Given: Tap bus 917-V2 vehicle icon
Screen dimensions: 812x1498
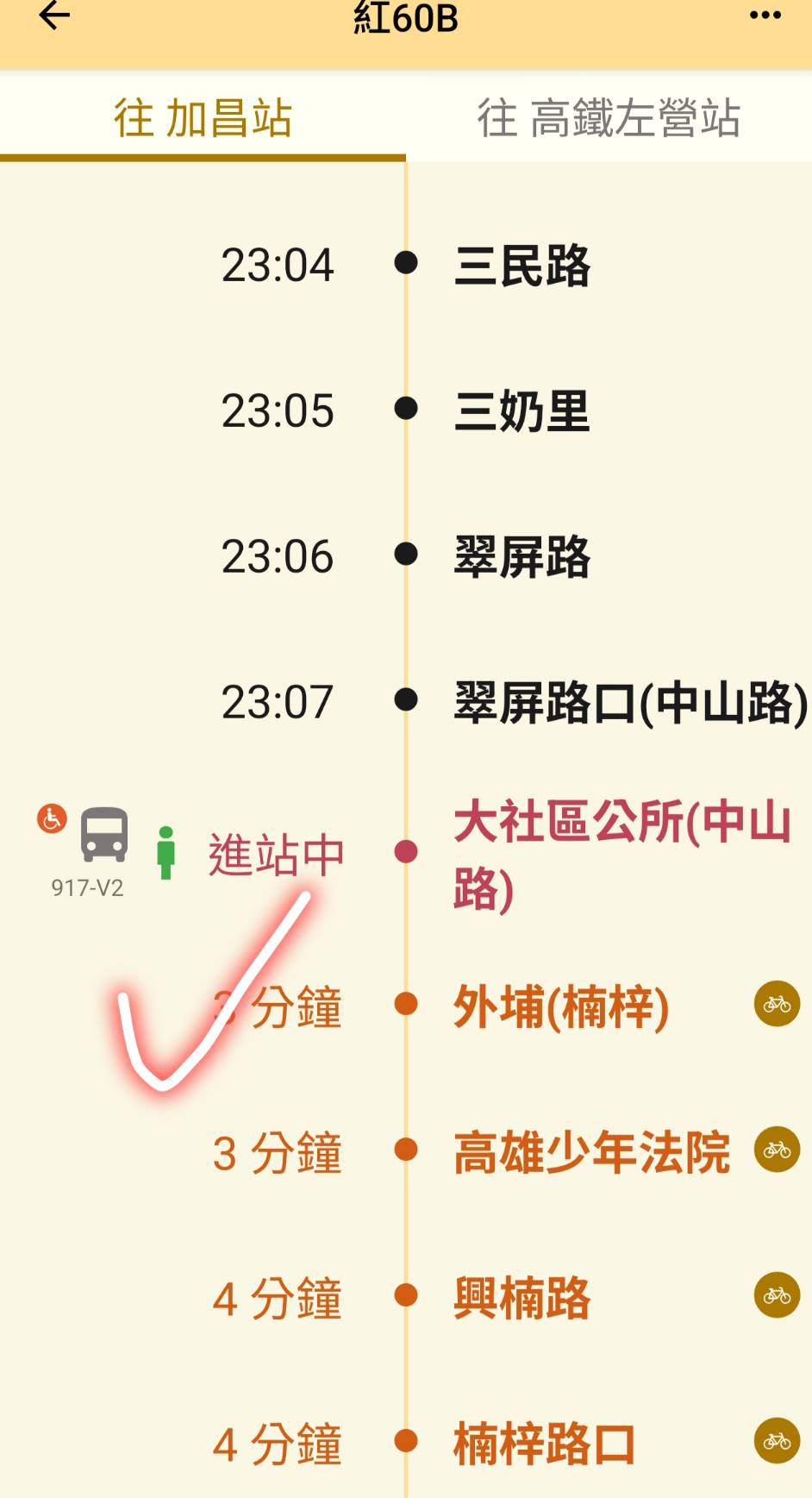Looking at the screenshot, I should point(104,834).
